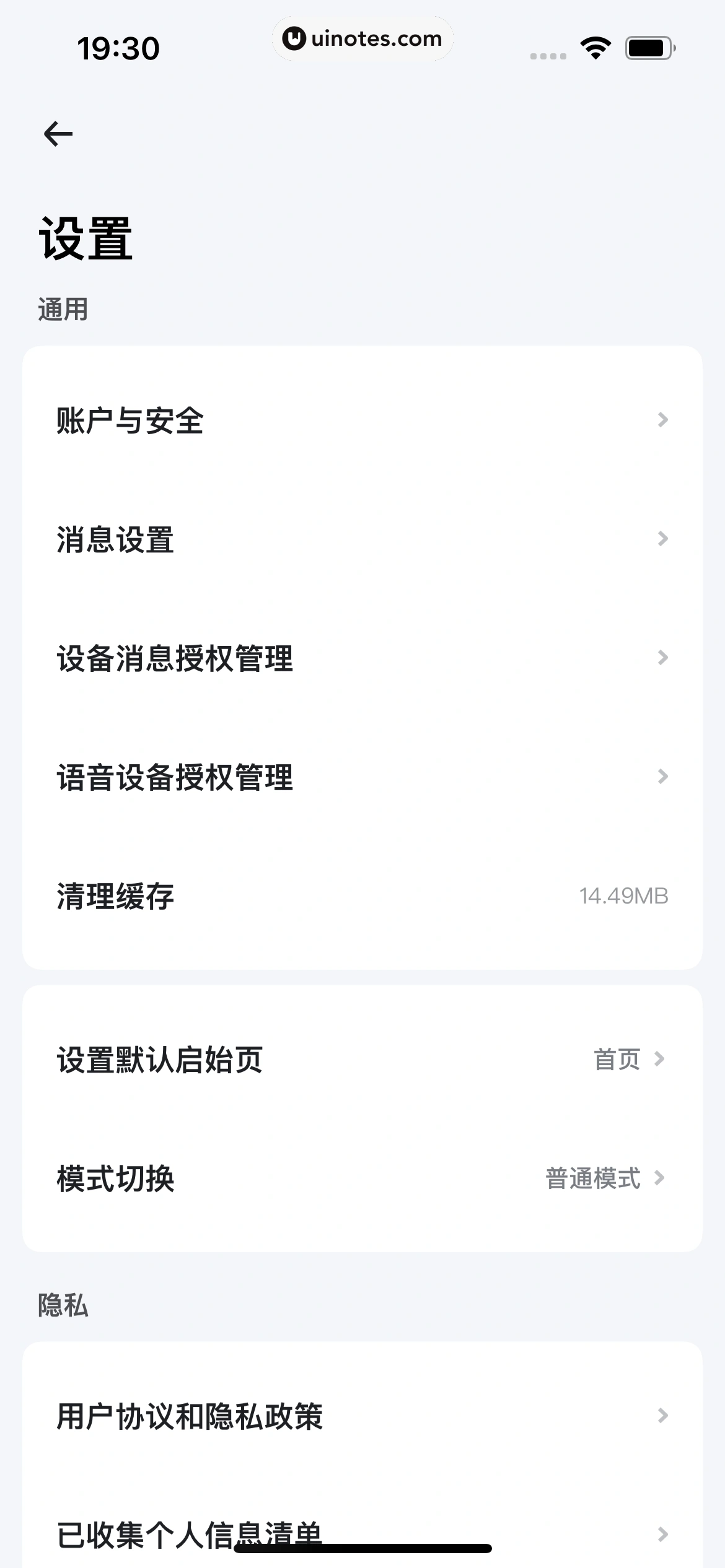Click the chevron next to 账户与安全

coord(662,420)
